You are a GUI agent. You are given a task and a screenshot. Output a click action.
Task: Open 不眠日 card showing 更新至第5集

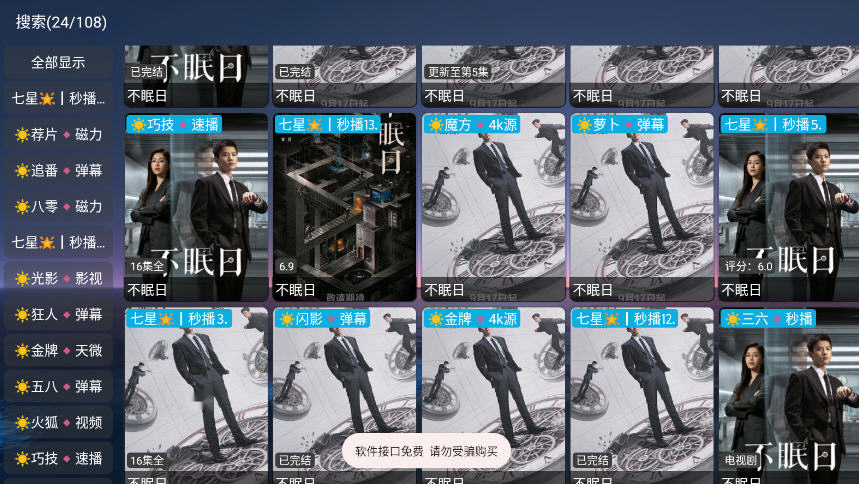tap(493, 76)
